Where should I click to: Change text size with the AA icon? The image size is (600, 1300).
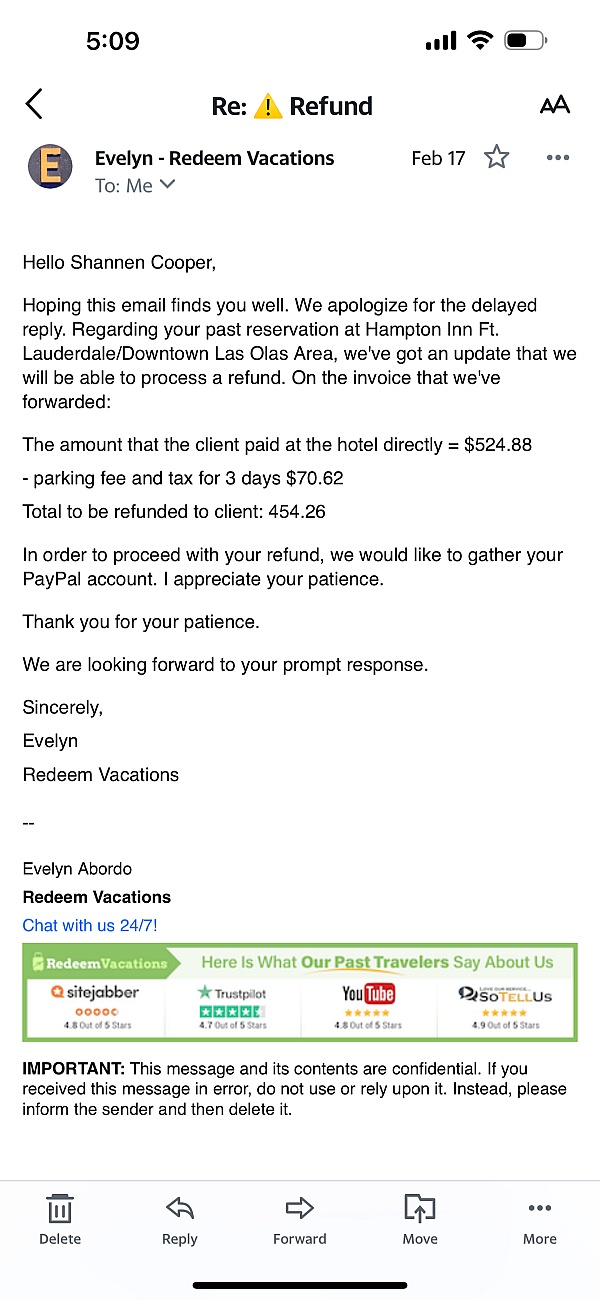554,105
